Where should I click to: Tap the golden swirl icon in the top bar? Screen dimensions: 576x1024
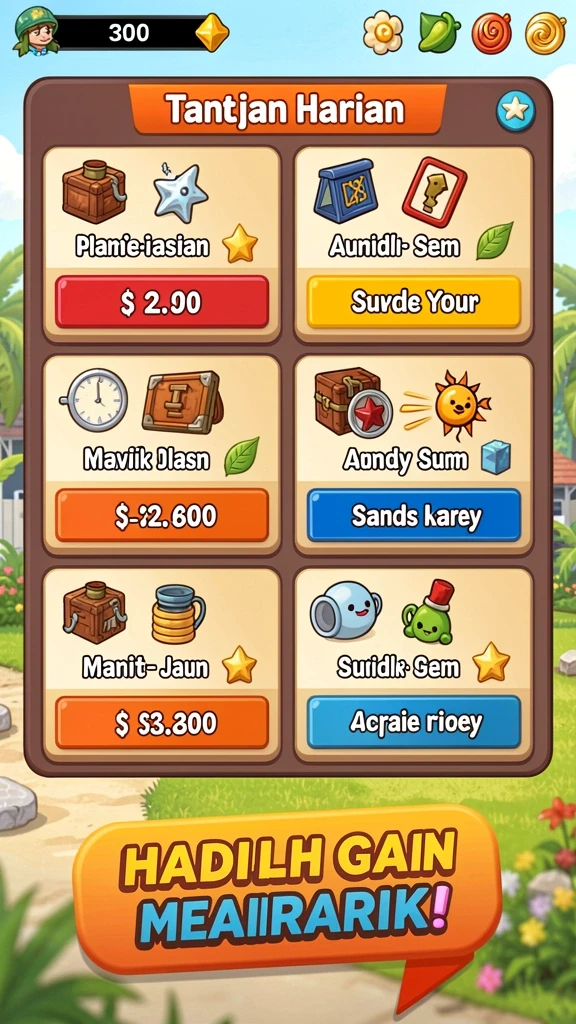(x=545, y=33)
